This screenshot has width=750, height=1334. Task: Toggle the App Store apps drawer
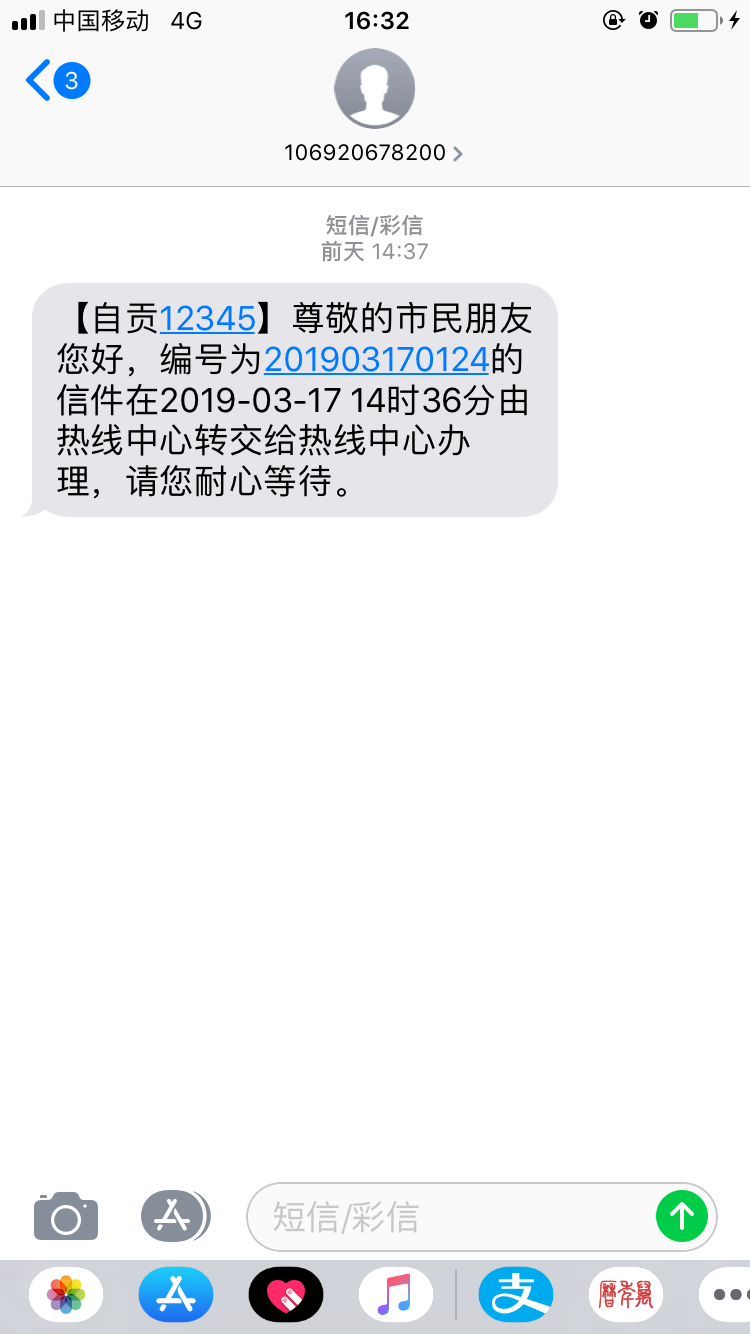point(175,1216)
